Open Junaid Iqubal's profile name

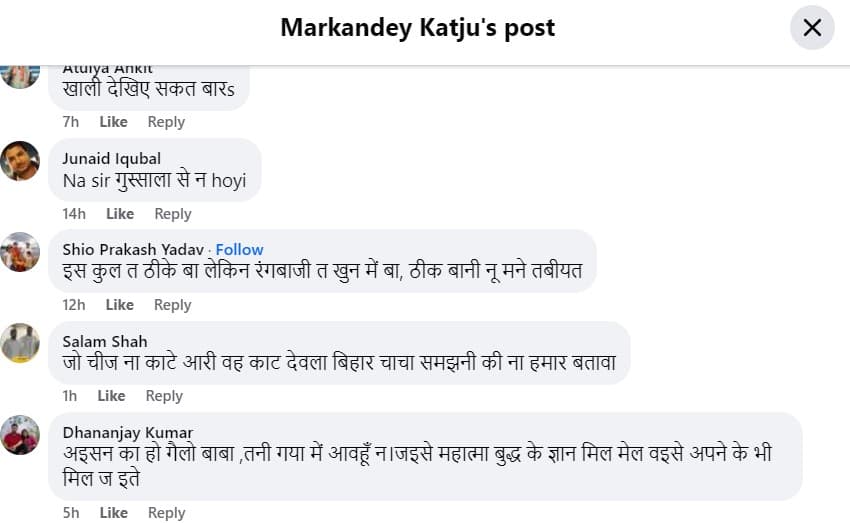tap(111, 159)
